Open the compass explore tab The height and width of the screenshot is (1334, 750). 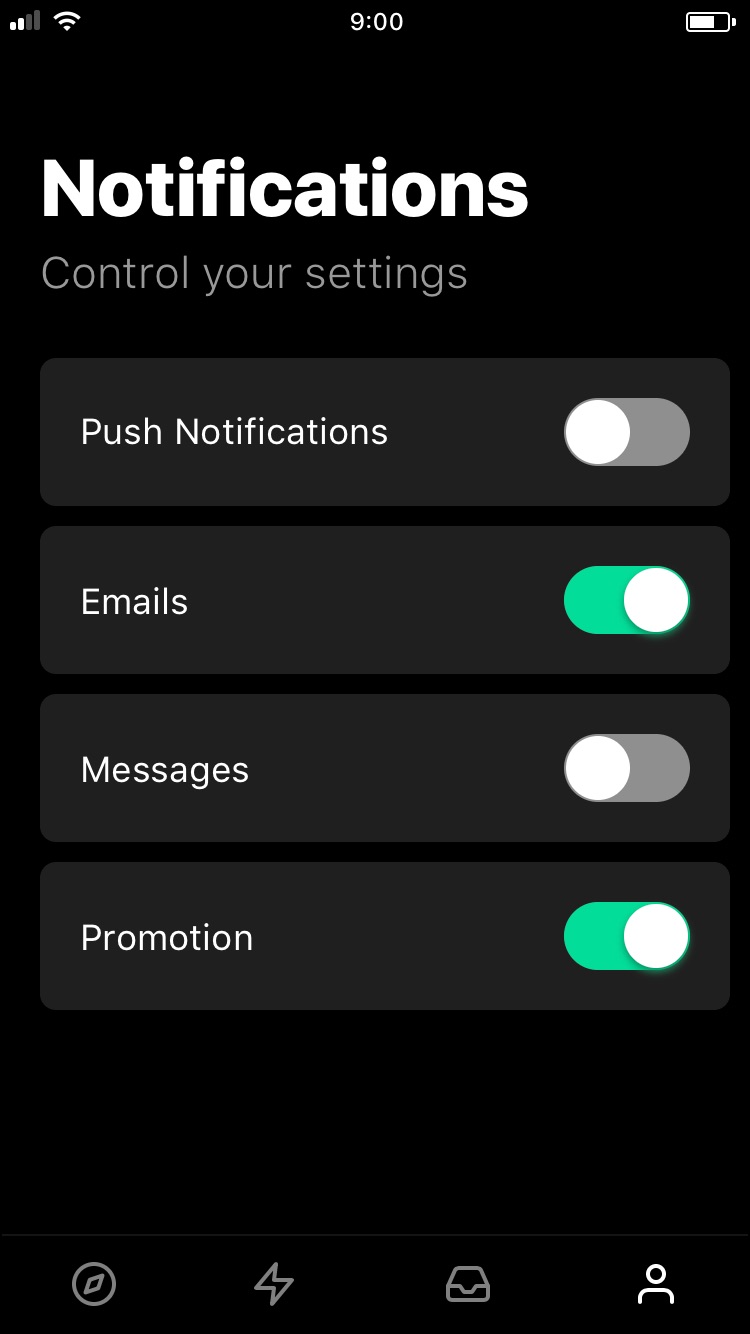pyautogui.click(x=94, y=1284)
